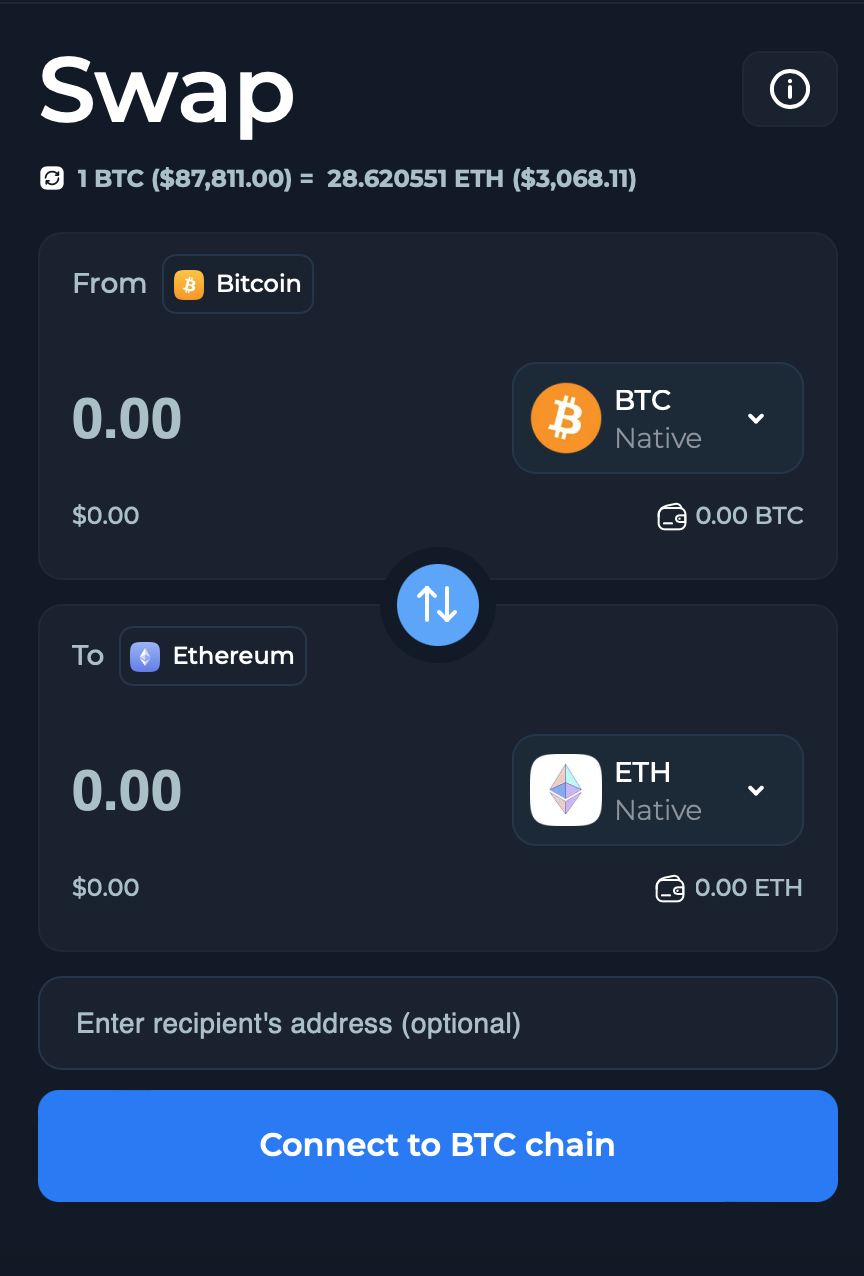Image resolution: width=864 pixels, height=1276 pixels.
Task: Use the 0.00 BTC wallet balance
Action: pyautogui.click(x=730, y=516)
